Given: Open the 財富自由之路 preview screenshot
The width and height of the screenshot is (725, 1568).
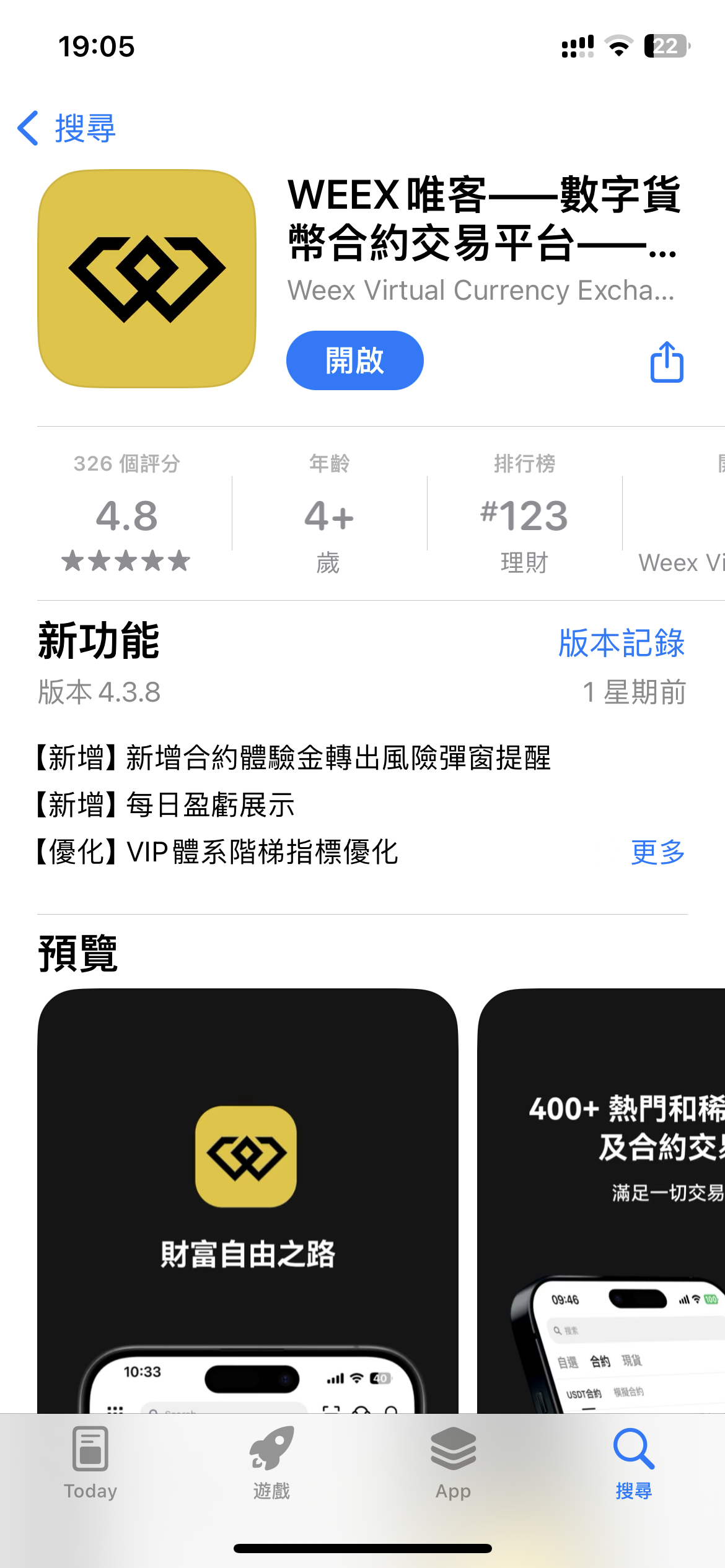Looking at the screenshot, I should [248, 1195].
